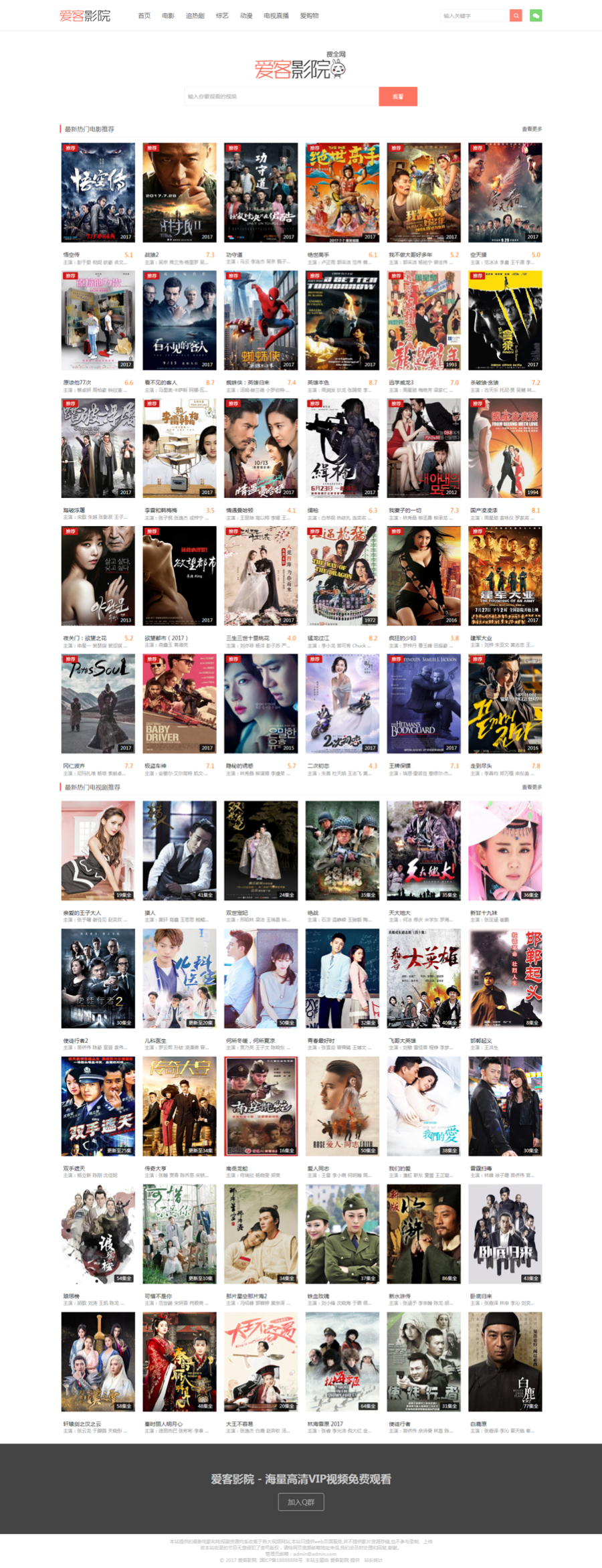Switch to the 综艺 nav item
Screen dimensions: 602x1568
pyautogui.click(x=222, y=15)
